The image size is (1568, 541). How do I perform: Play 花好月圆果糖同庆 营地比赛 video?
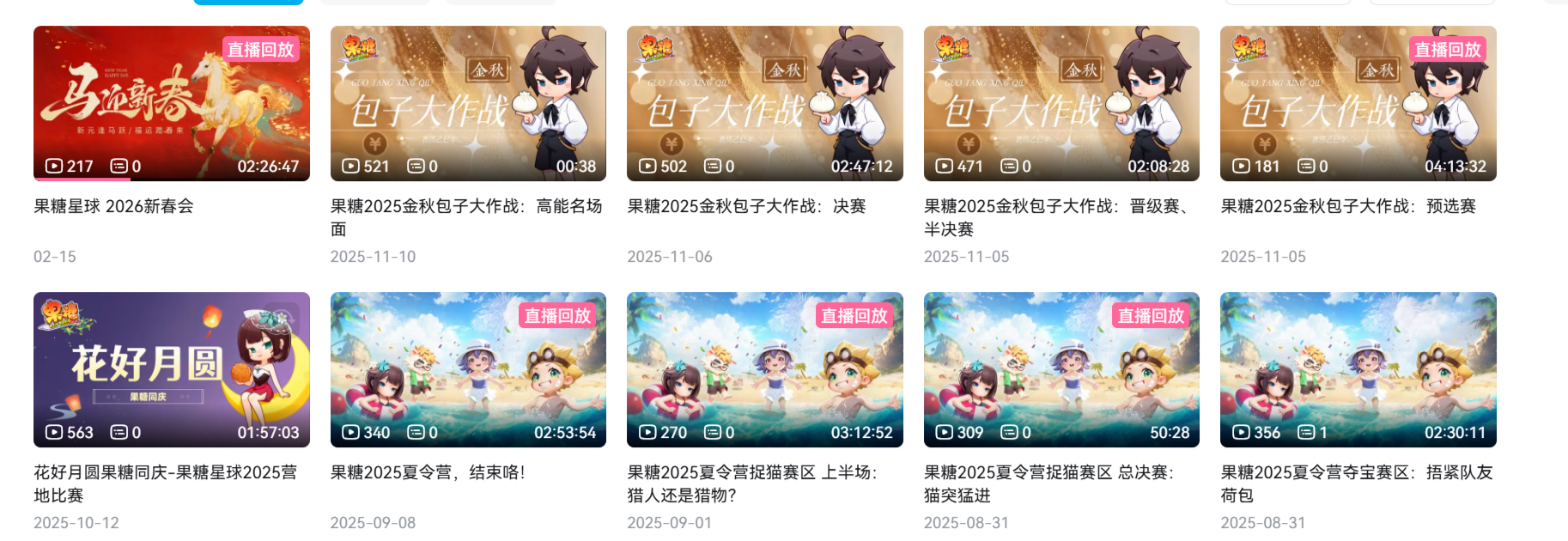[171, 369]
